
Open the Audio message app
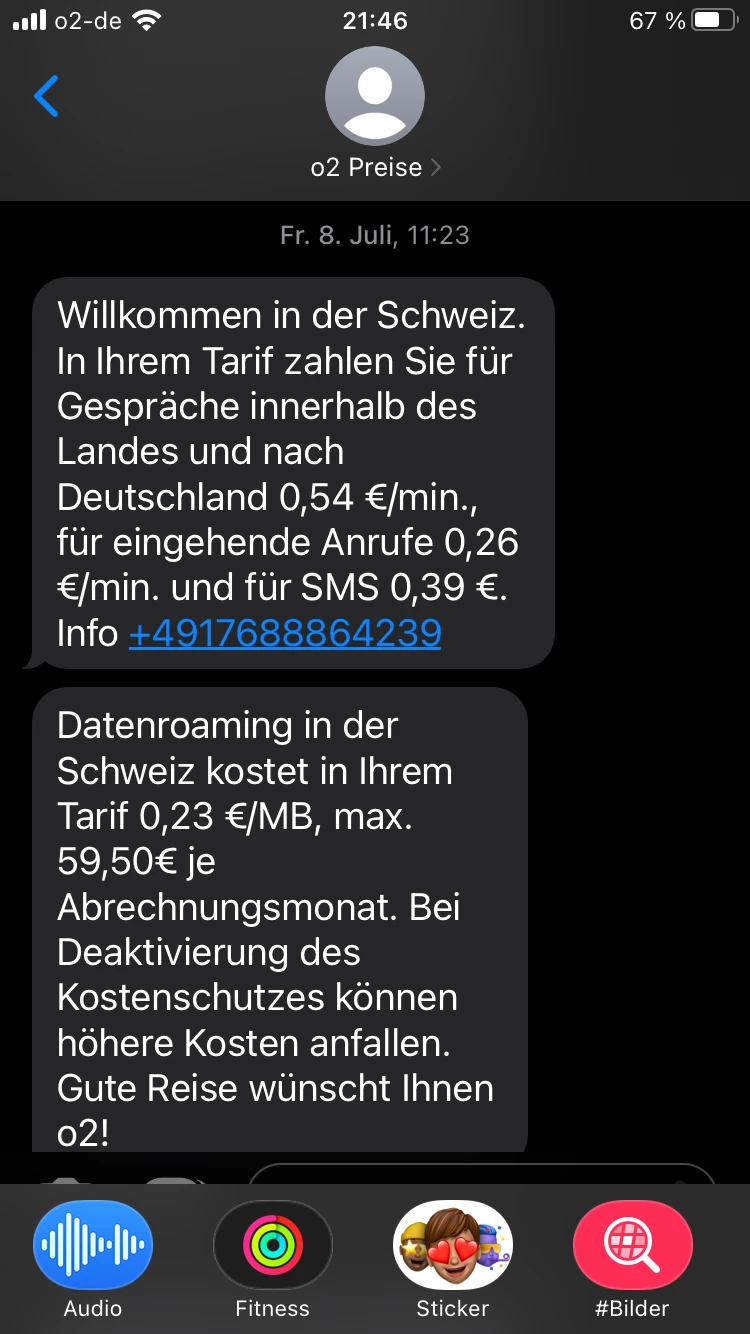(93, 1245)
